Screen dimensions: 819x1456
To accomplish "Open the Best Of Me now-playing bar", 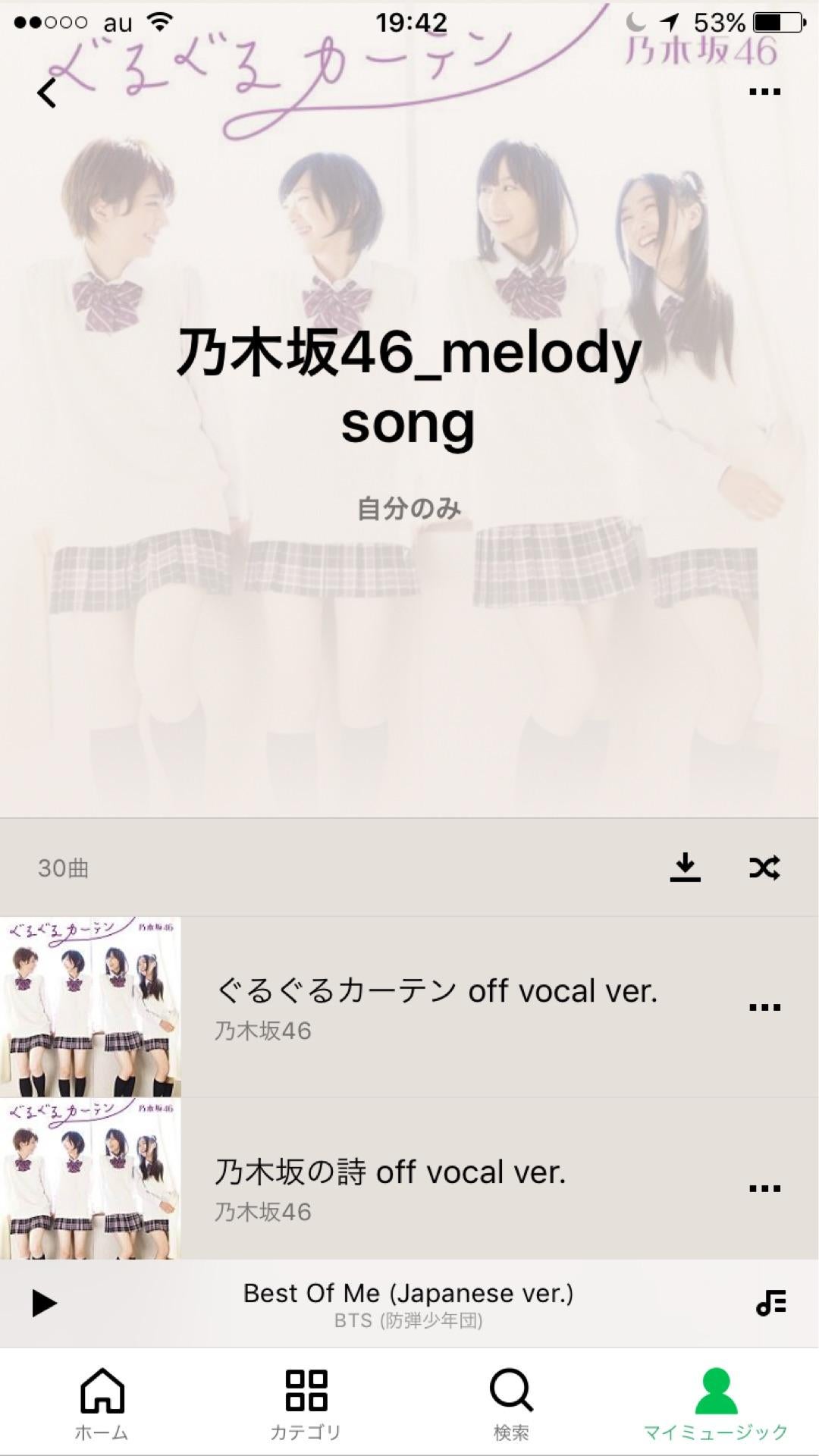I will (x=409, y=1304).
